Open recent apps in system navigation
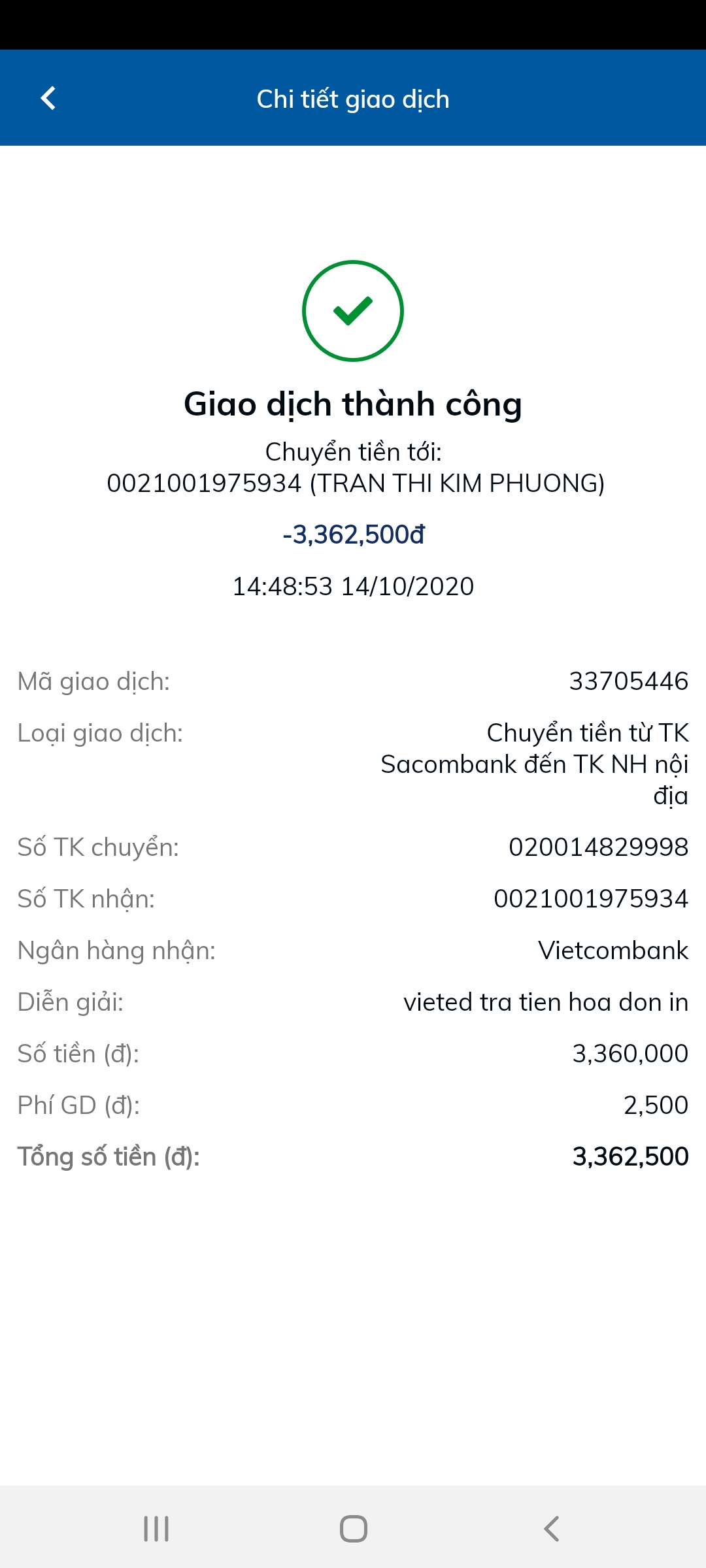 click(x=156, y=1529)
